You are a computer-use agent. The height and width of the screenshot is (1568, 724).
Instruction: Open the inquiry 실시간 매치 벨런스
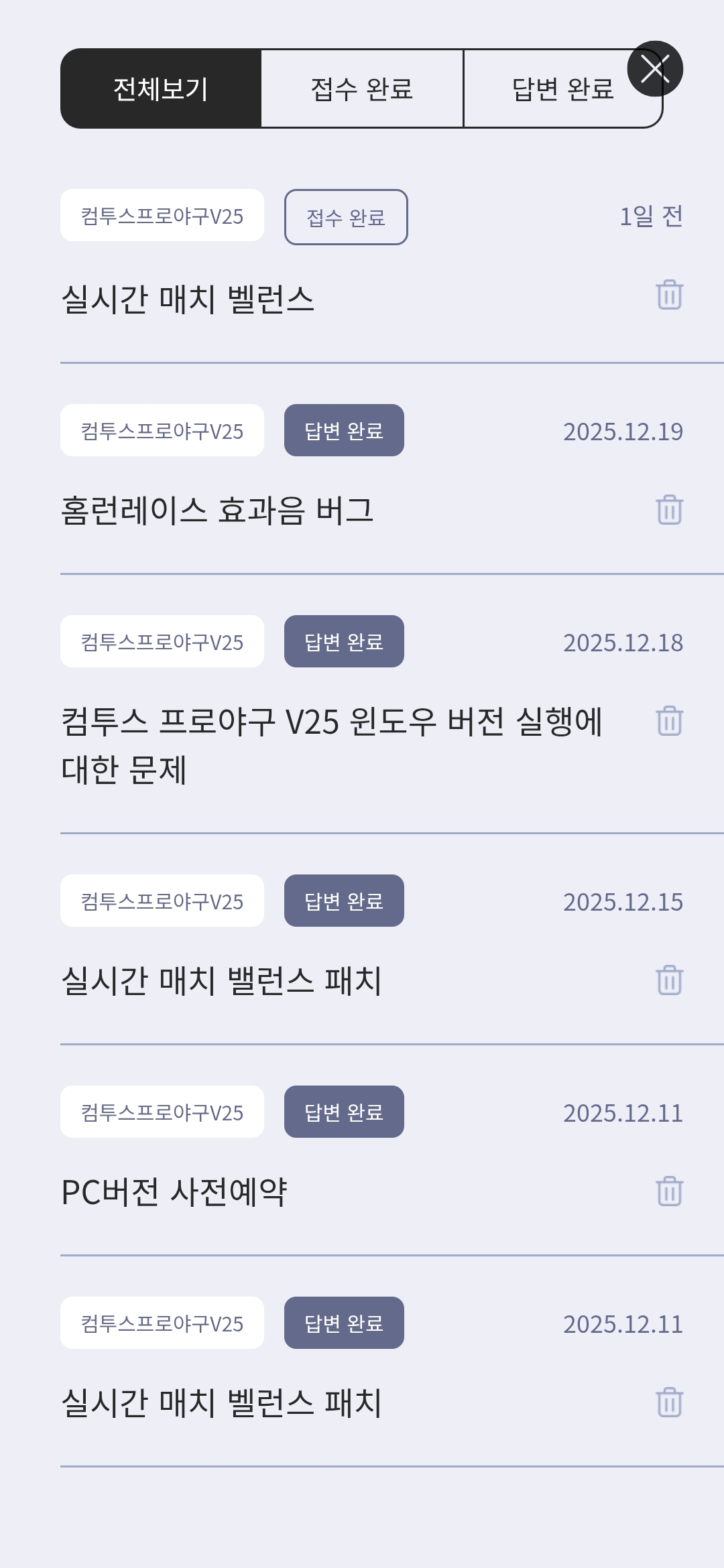pos(188,298)
